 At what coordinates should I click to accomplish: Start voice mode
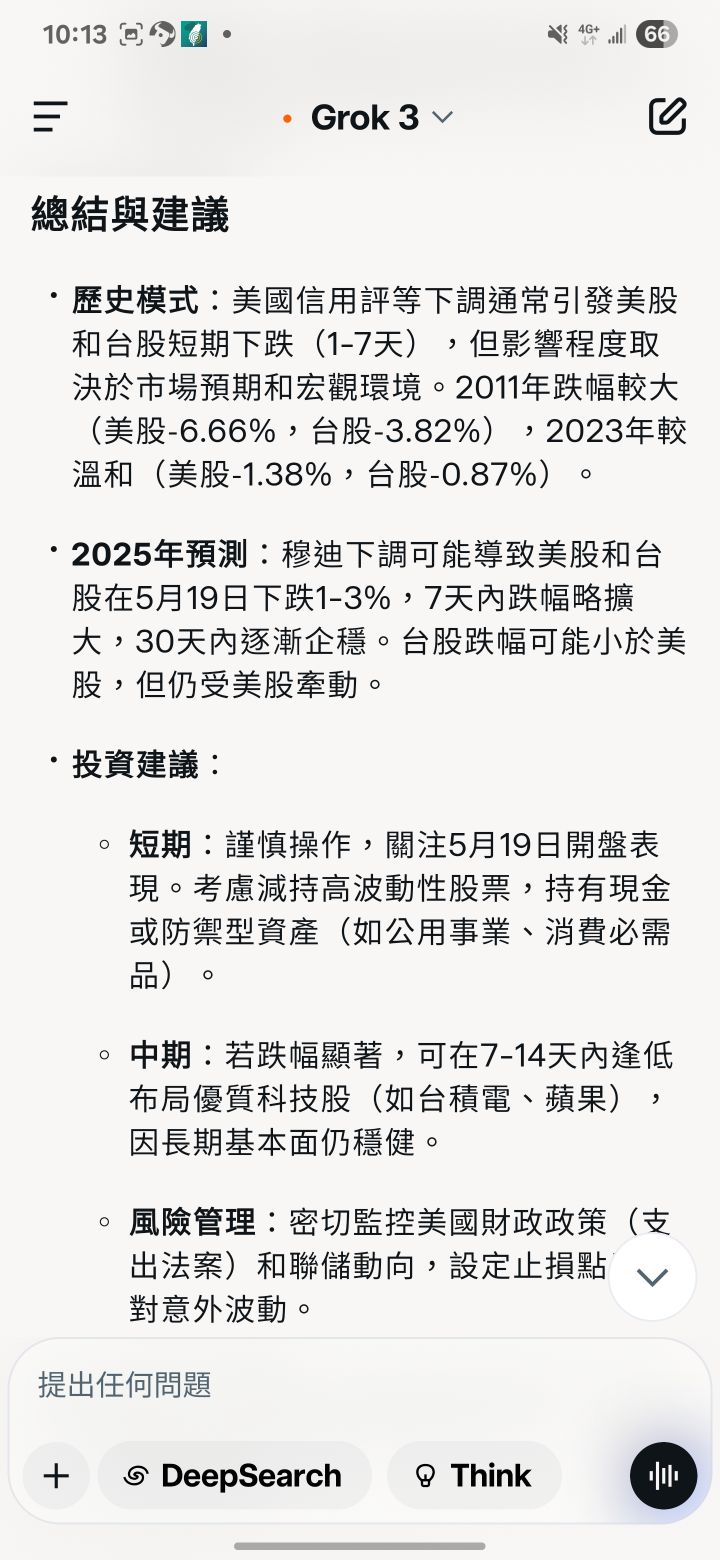663,1475
